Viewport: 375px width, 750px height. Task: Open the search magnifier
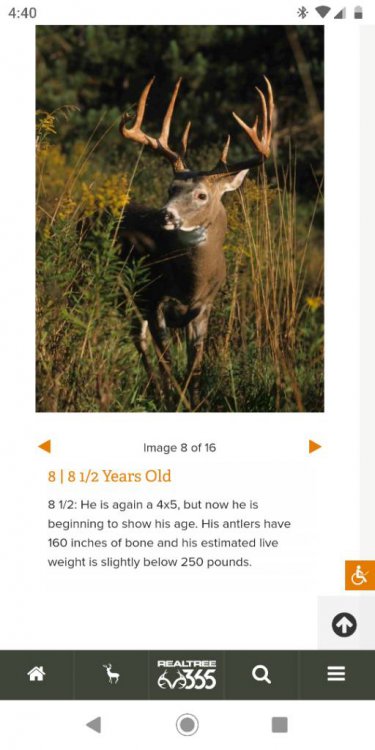click(261, 675)
